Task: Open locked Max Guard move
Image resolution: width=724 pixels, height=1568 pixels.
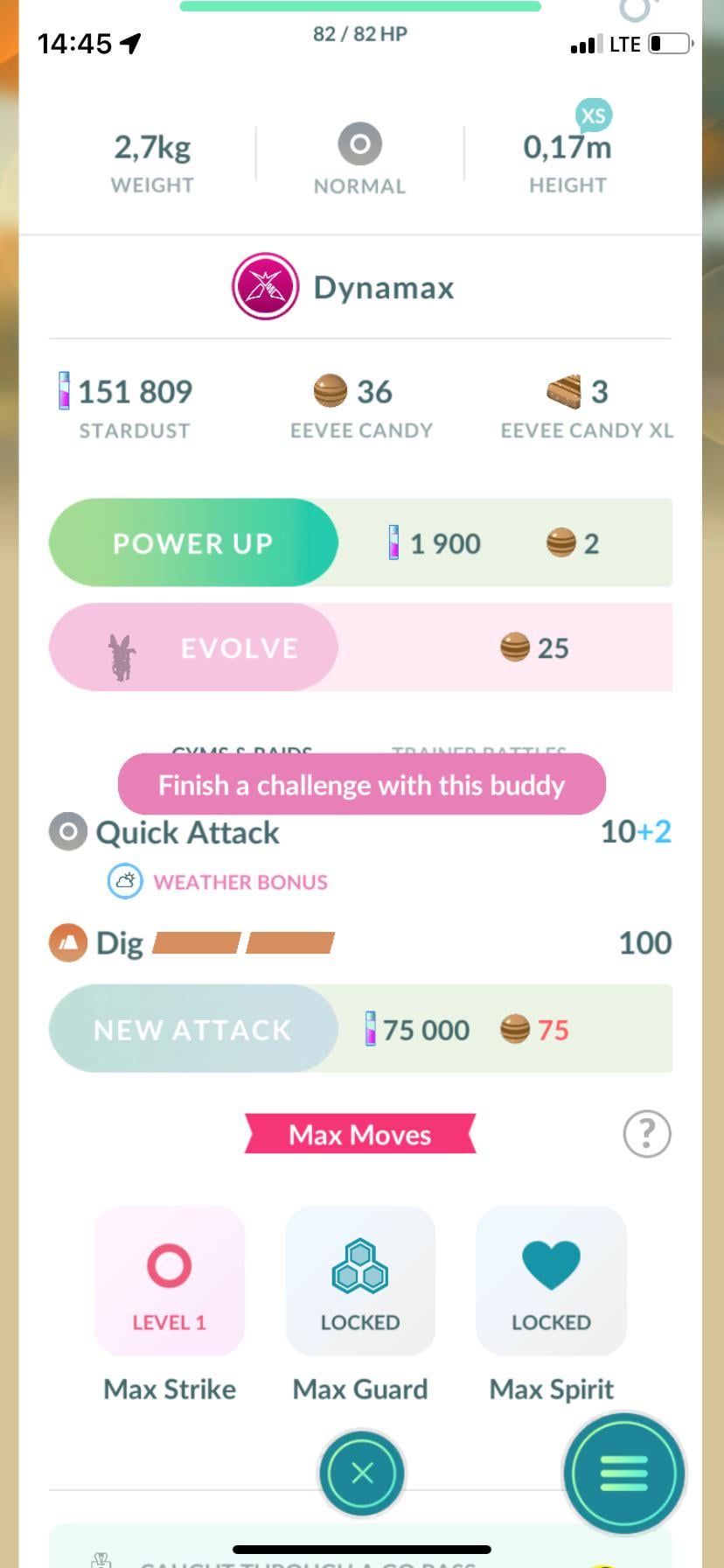Action: (360, 1281)
